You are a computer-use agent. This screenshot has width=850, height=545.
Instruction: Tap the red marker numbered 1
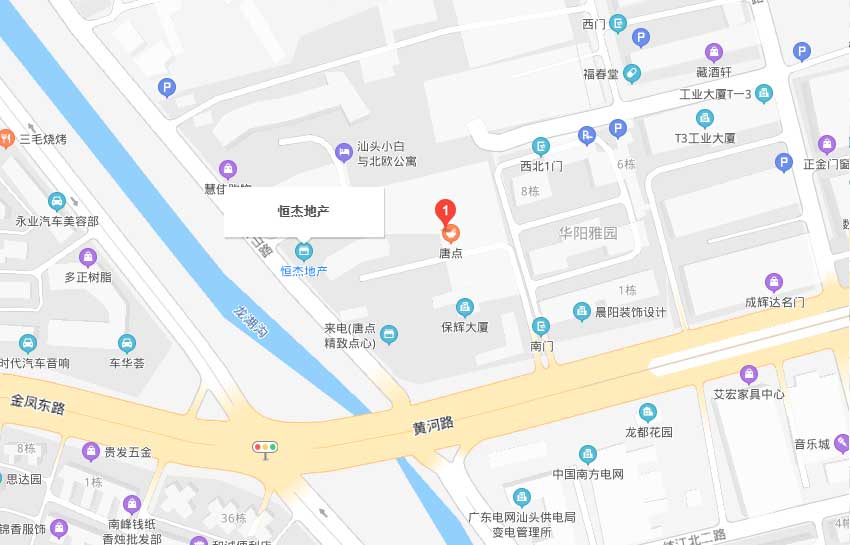click(x=445, y=211)
